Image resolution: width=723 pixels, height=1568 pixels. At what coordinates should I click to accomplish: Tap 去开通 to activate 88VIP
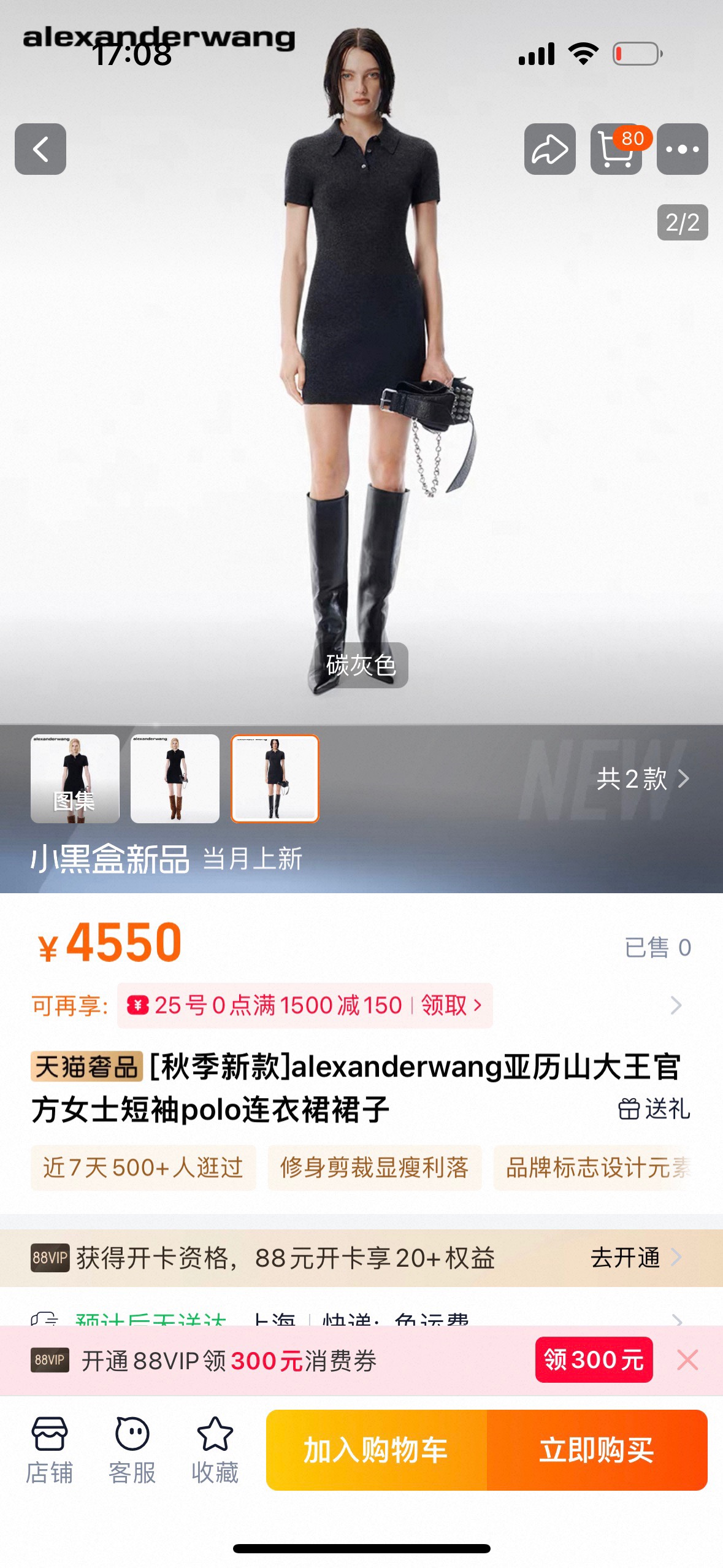pyautogui.click(x=635, y=1258)
